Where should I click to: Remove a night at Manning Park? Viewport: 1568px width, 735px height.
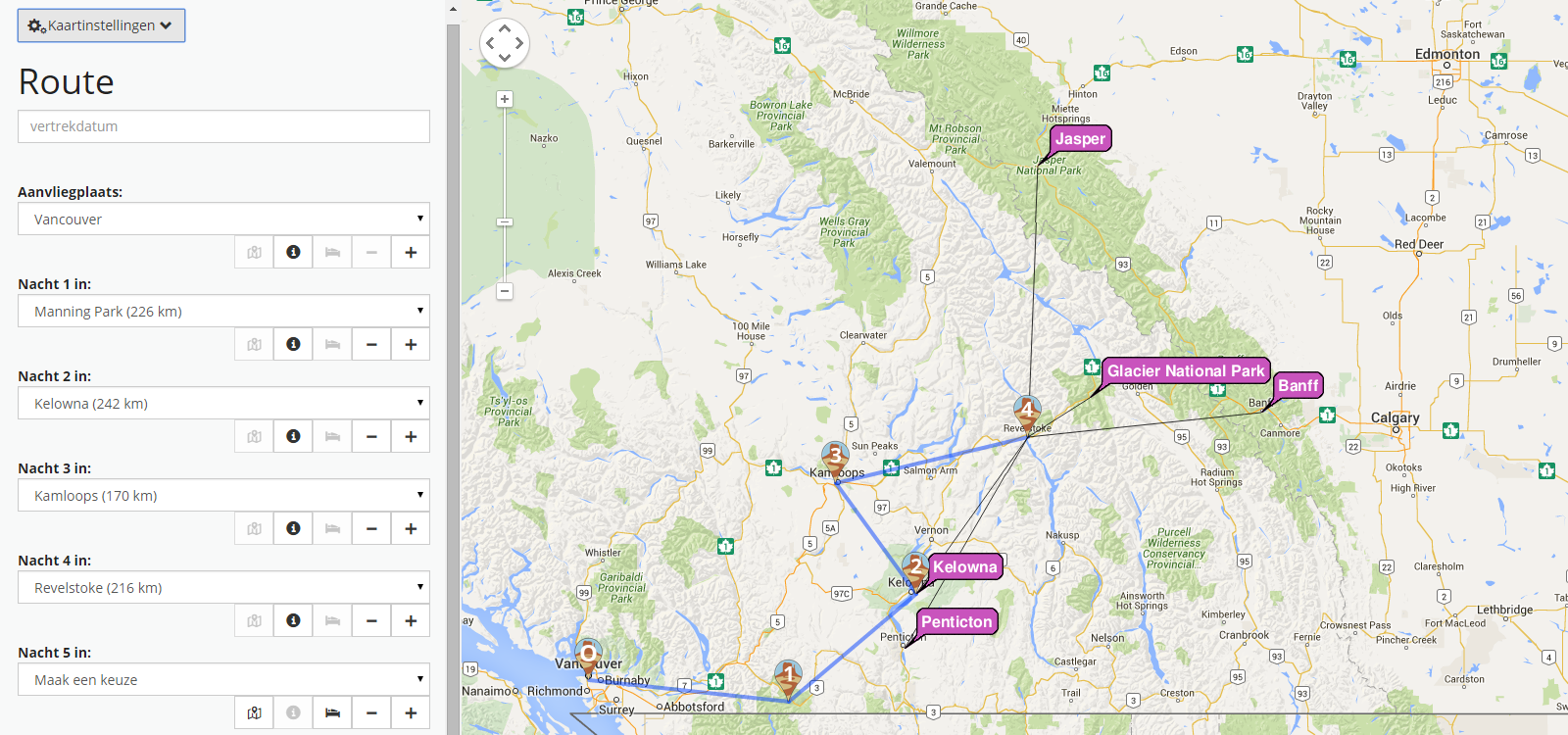(x=371, y=344)
